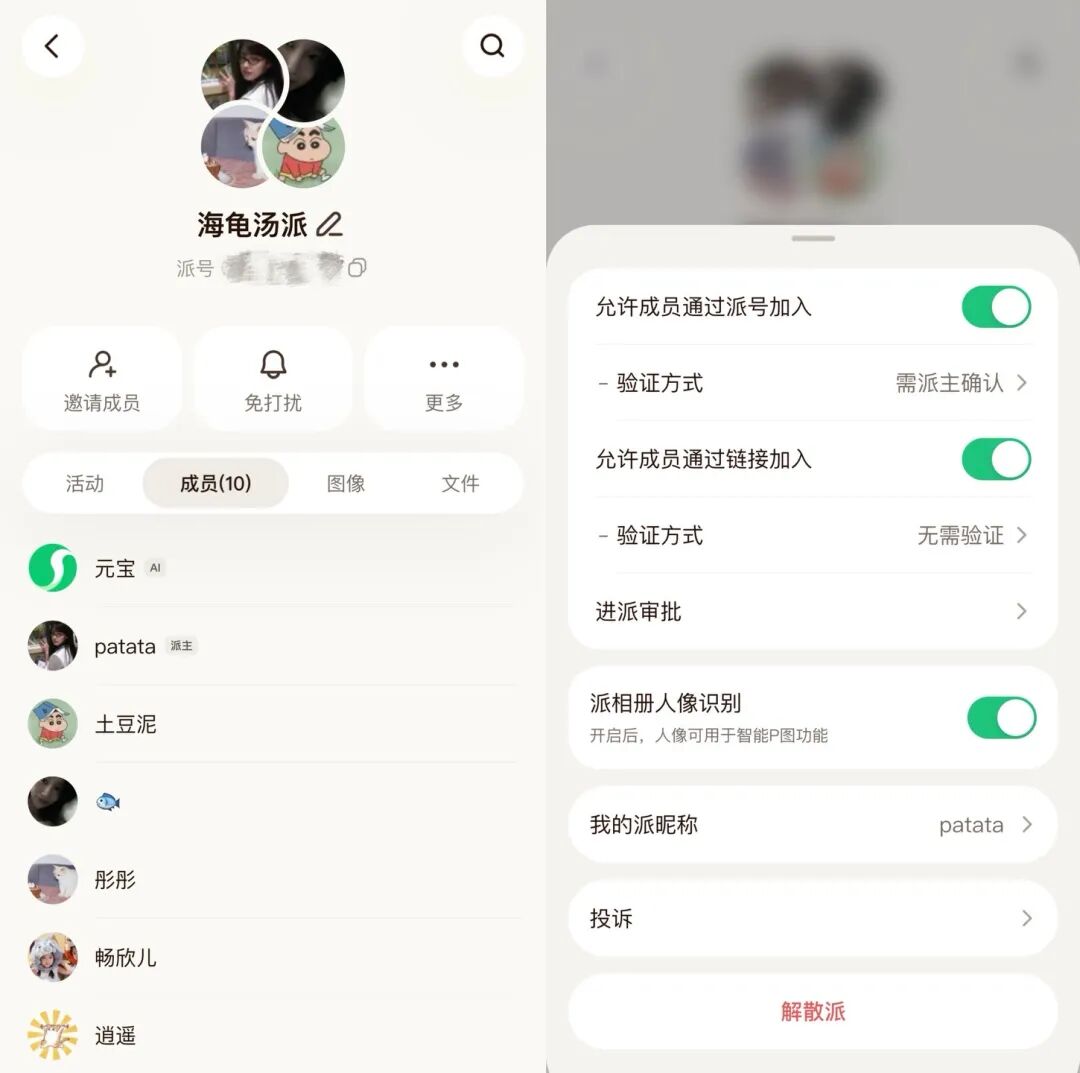Change 我的派昵称 patata

[812, 825]
